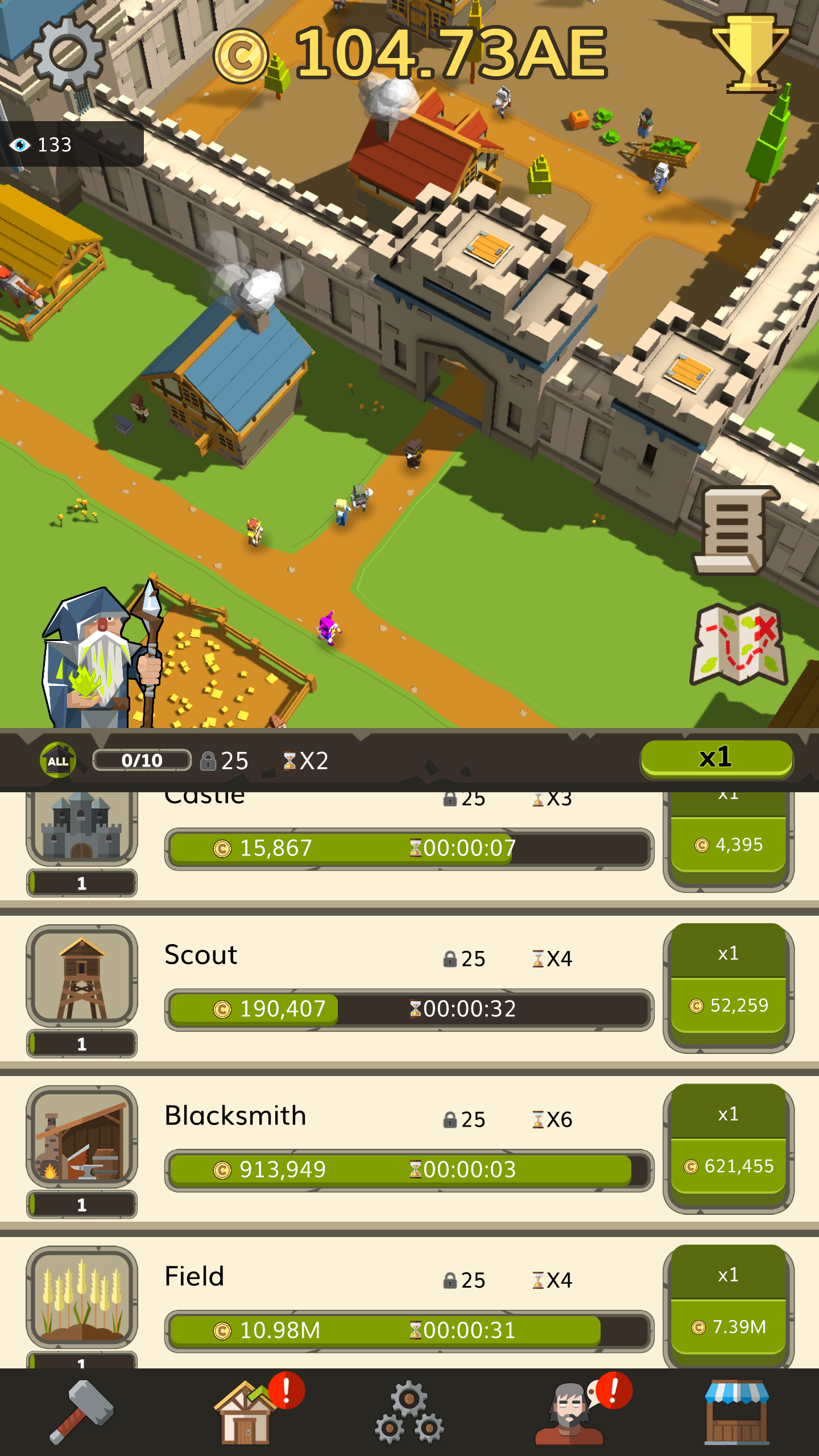Open the trophy achievements
The height and width of the screenshot is (1456, 819).
tap(750, 54)
